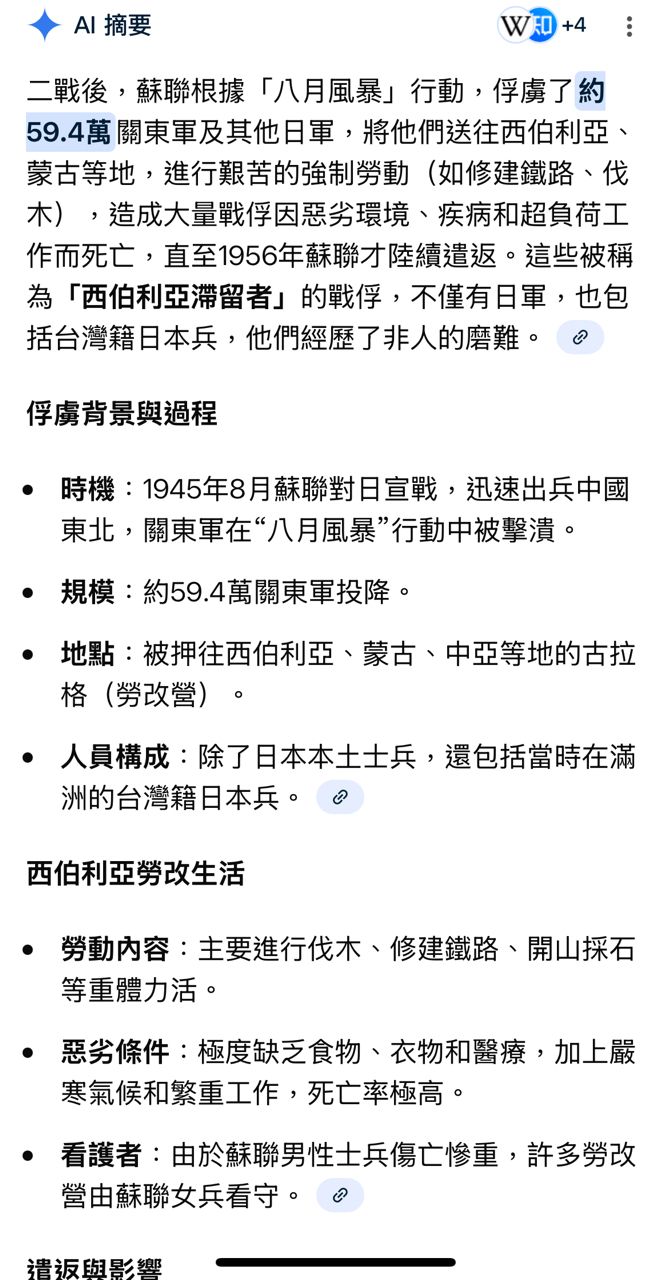Screen dimensions: 652x1280
Task: Open the AI summary overflow menu
Action: click(628, 26)
